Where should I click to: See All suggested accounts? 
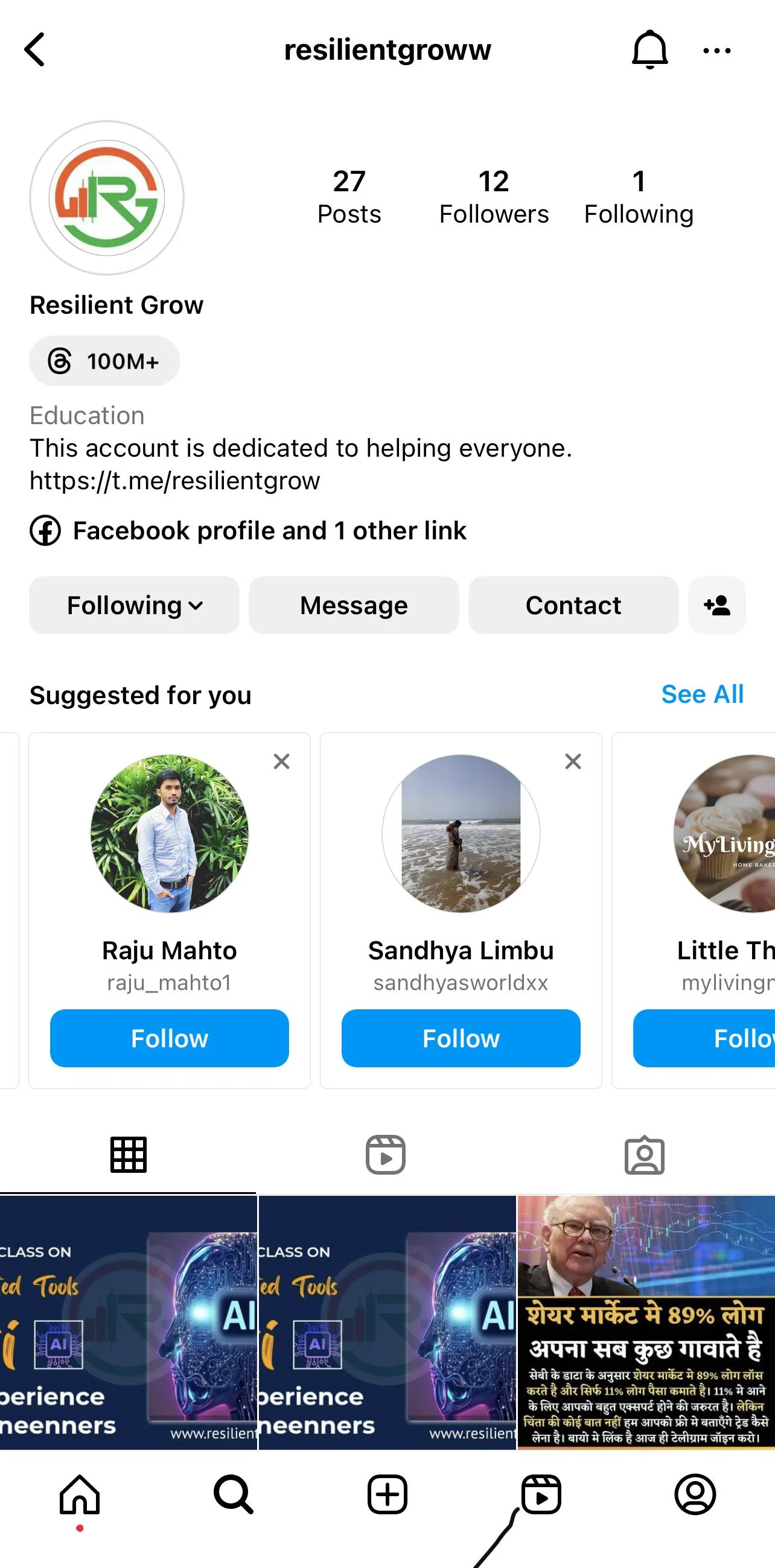coord(702,694)
